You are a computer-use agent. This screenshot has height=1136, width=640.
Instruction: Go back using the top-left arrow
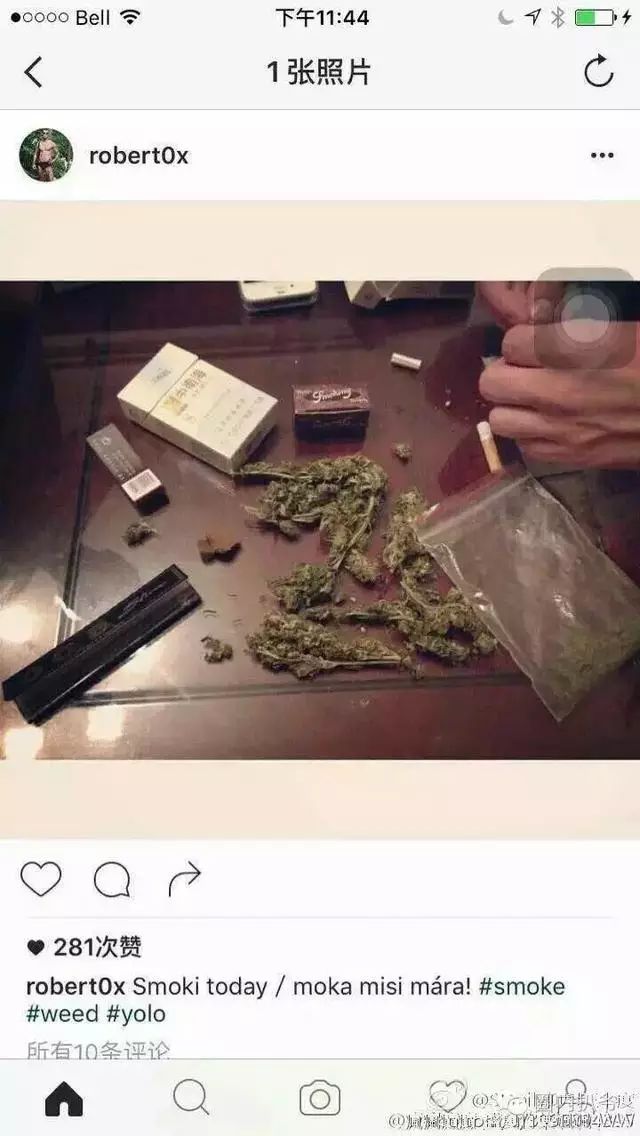point(33,72)
